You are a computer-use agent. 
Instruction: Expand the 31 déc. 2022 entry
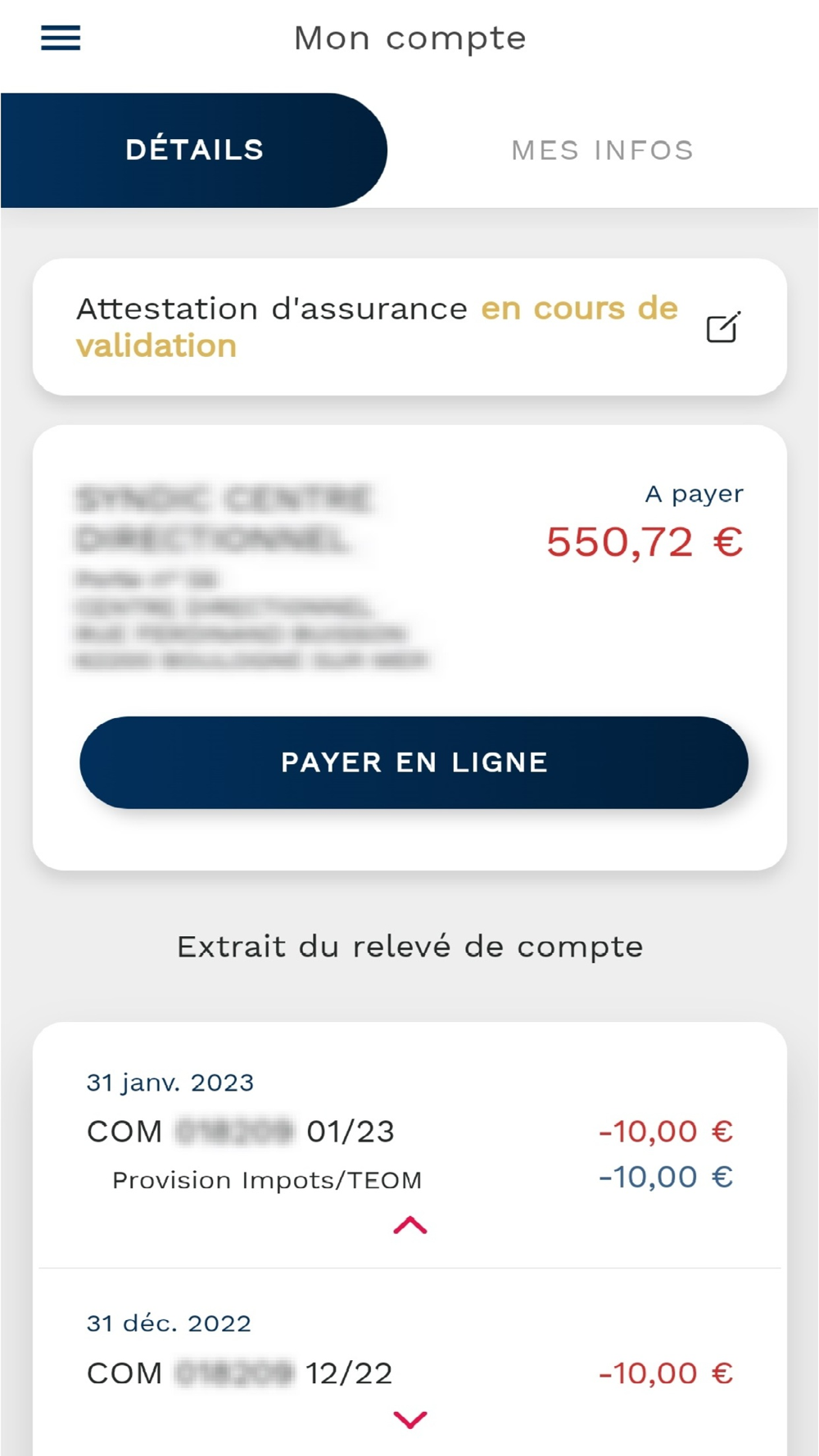tap(410, 1419)
